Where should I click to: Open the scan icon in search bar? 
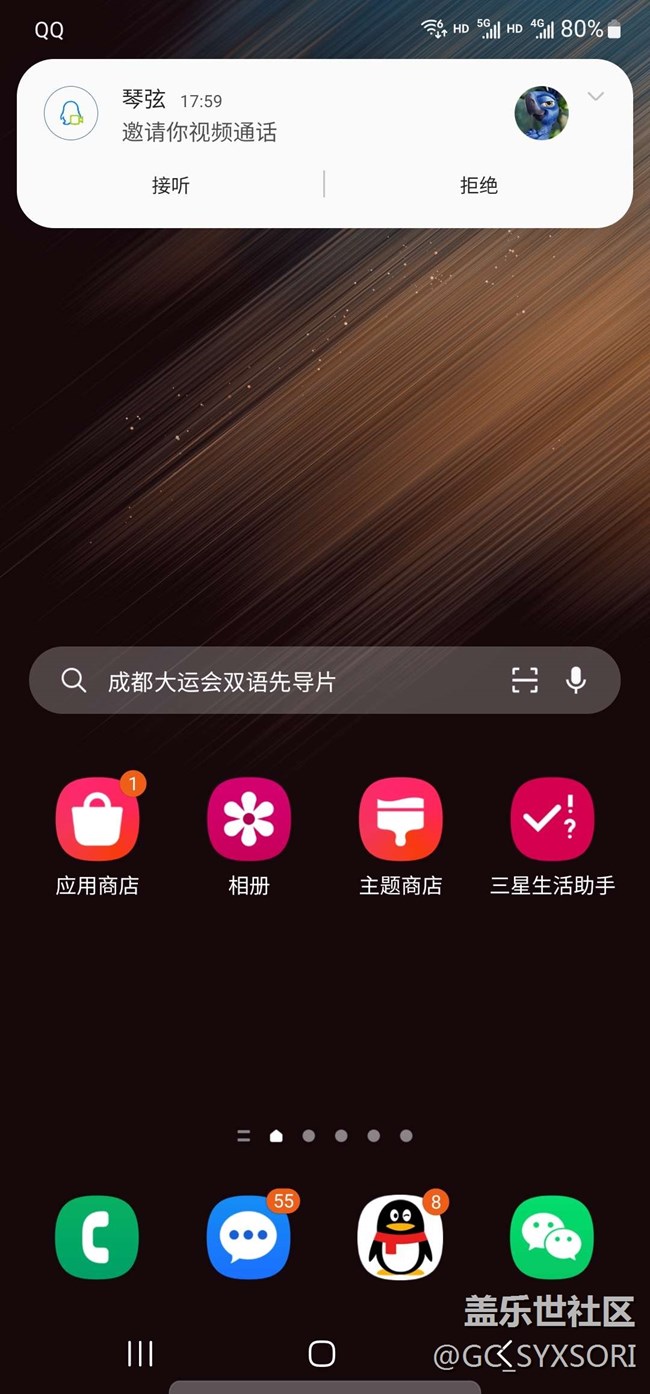tap(525, 681)
